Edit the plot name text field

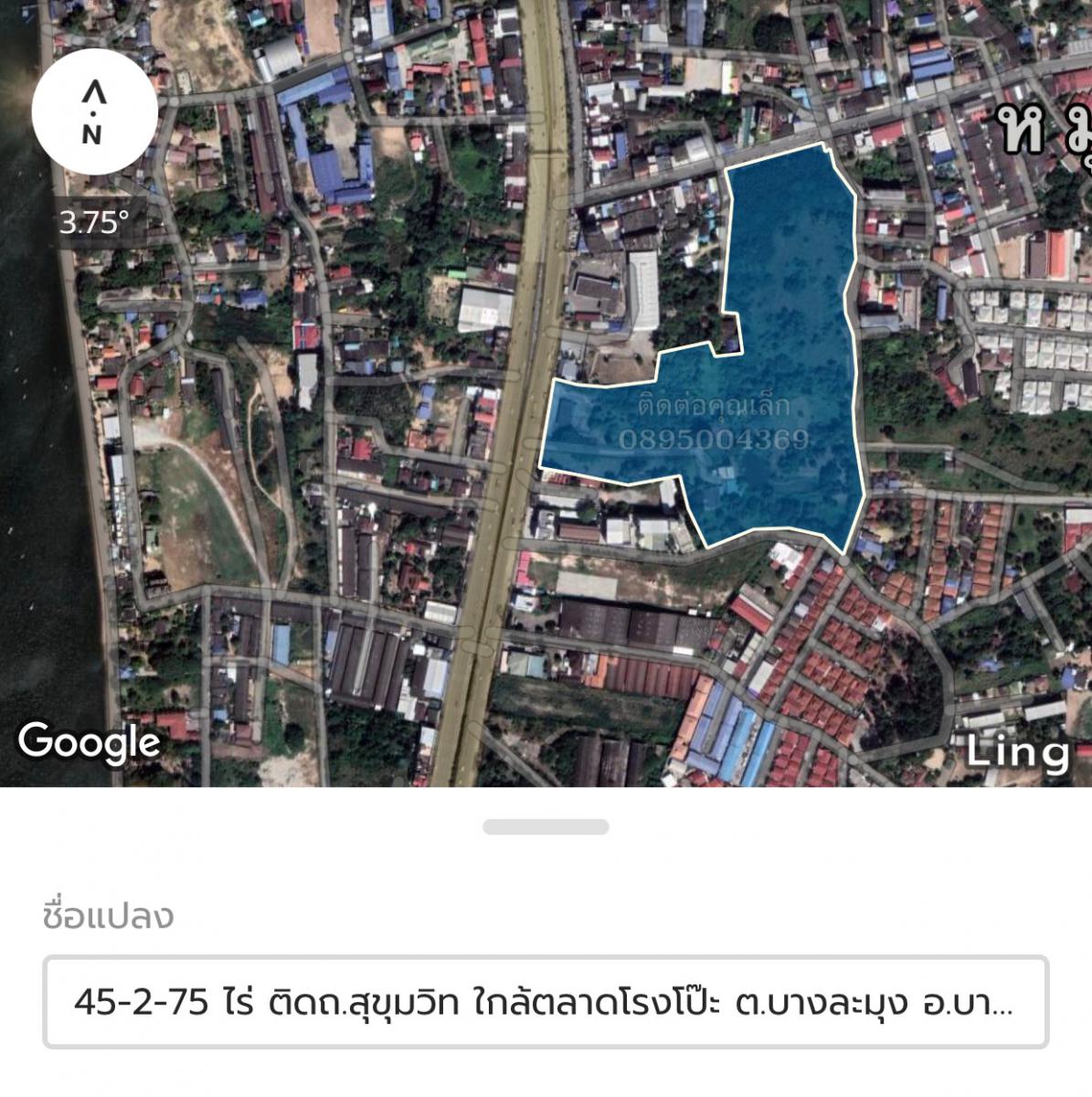545,1002
